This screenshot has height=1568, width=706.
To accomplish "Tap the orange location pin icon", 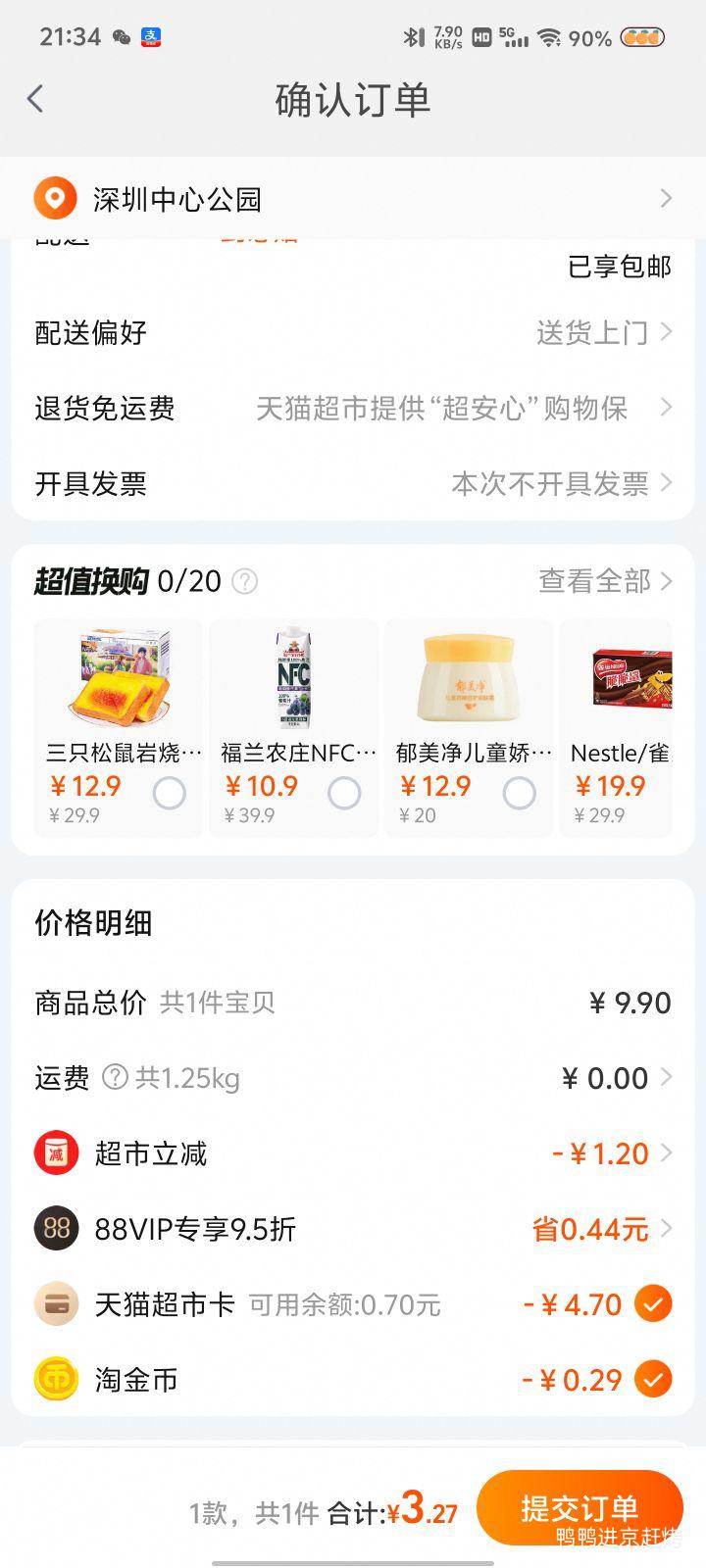I will coord(56,197).
